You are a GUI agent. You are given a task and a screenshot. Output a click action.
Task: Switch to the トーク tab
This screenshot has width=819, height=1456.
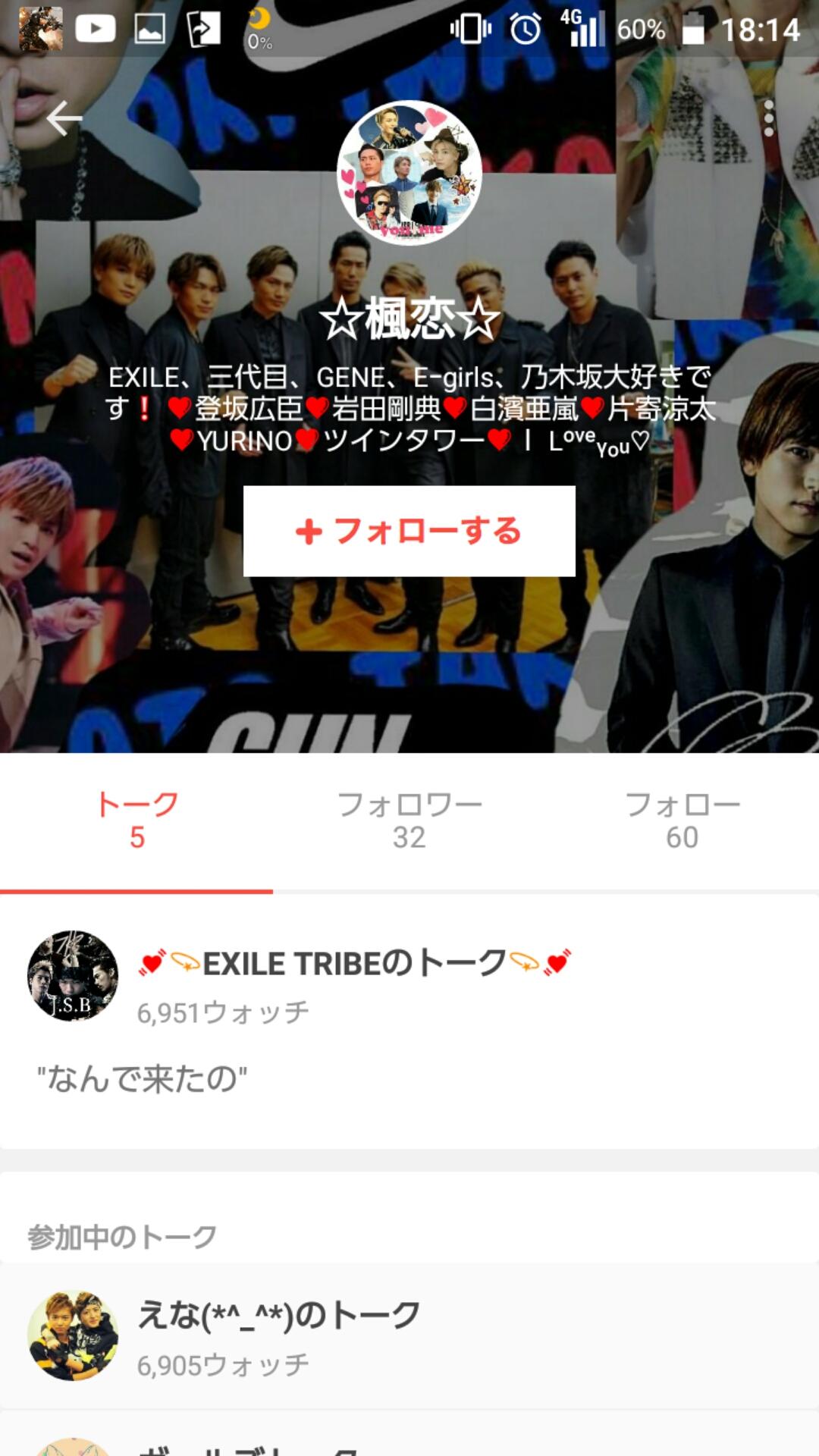(x=136, y=821)
